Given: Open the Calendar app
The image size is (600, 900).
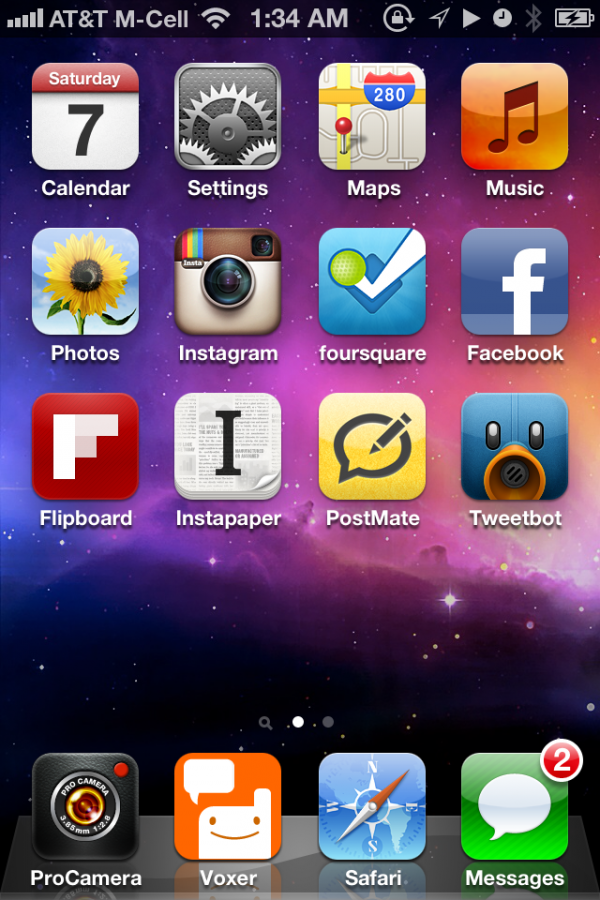Looking at the screenshot, I should (85, 117).
